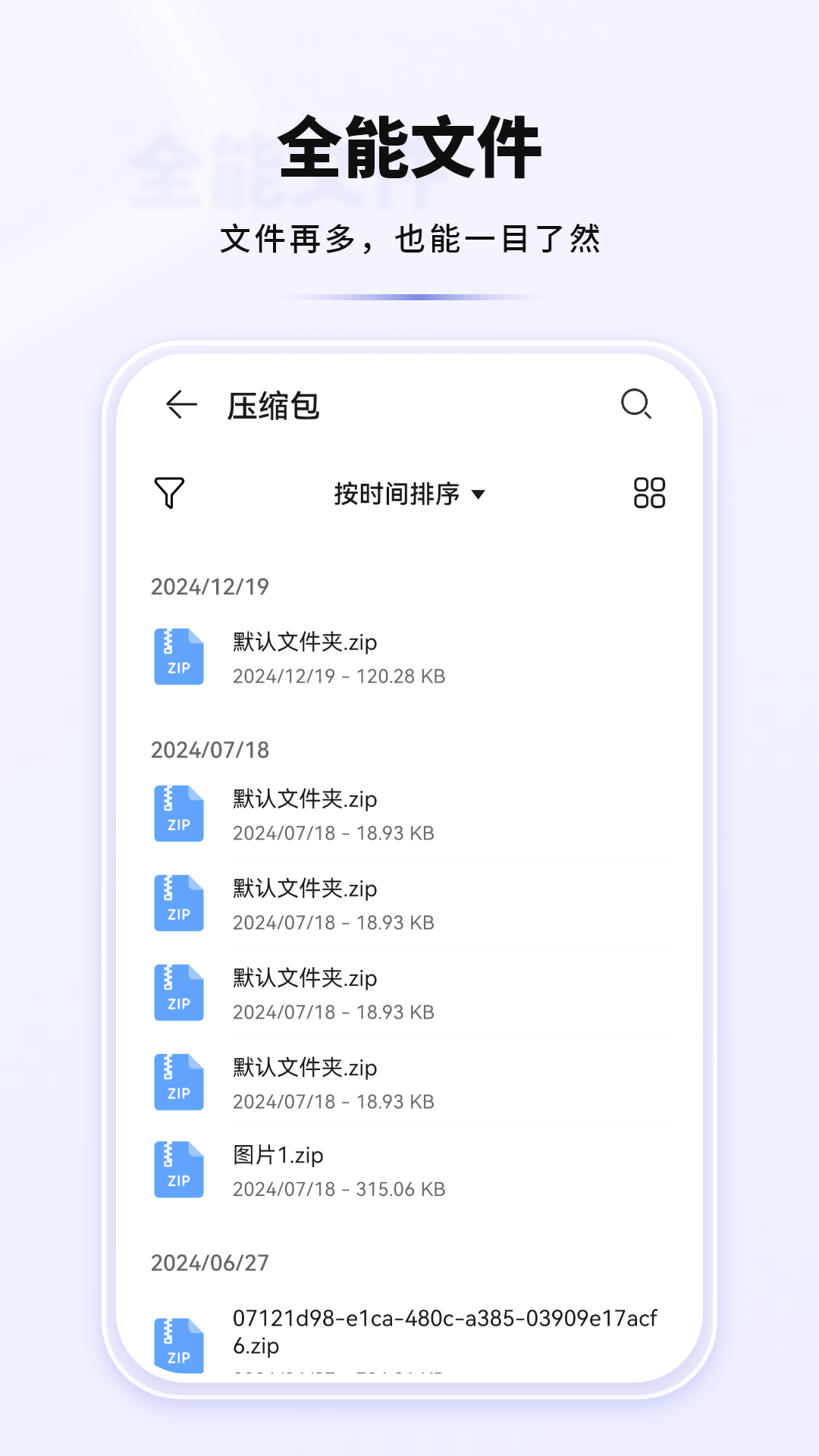Tap the ZIP icon next to 图片1.zip

tap(178, 1169)
